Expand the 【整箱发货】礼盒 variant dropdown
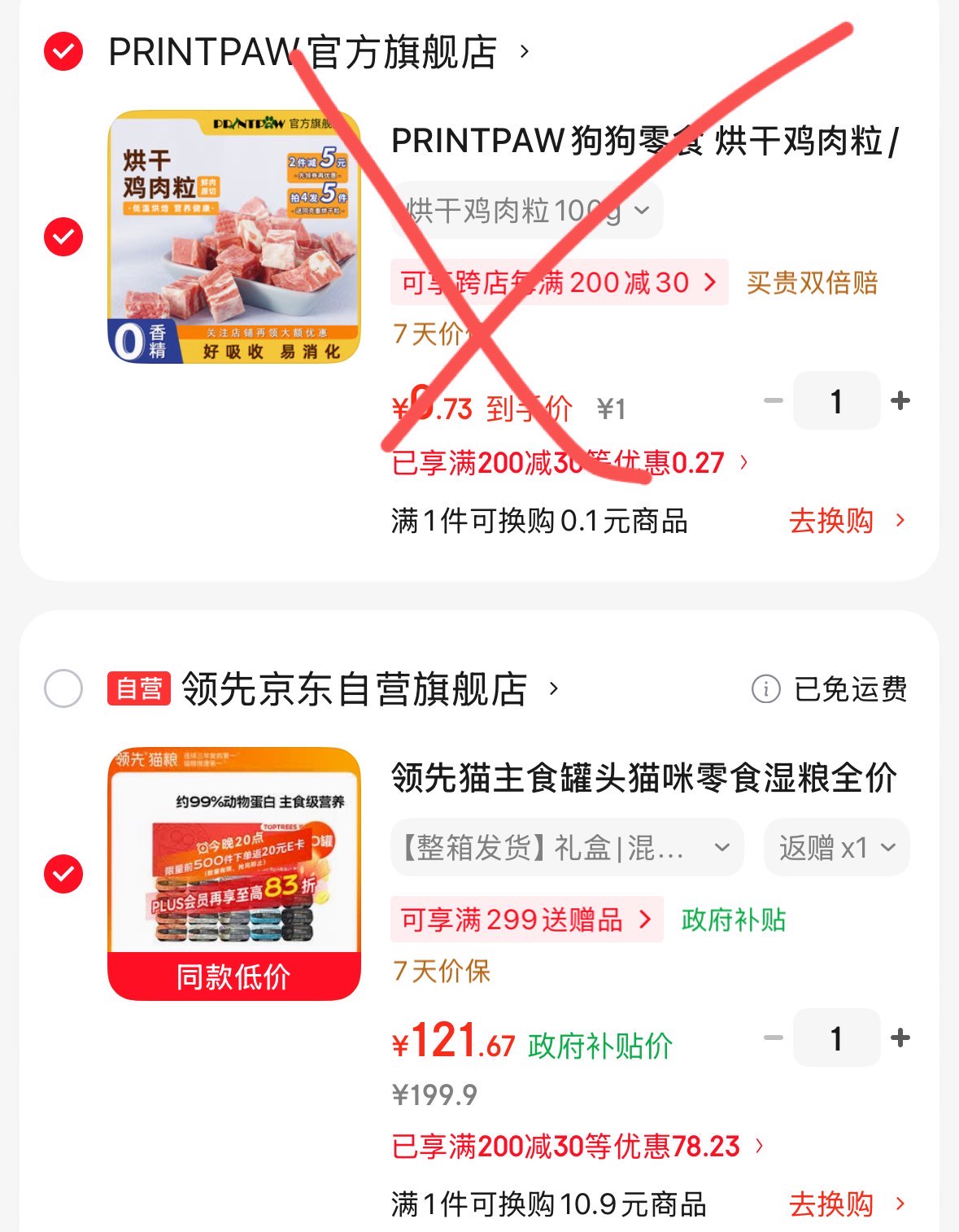The width and height of the screenshot is (959, 1232). (x=566, y=848)
